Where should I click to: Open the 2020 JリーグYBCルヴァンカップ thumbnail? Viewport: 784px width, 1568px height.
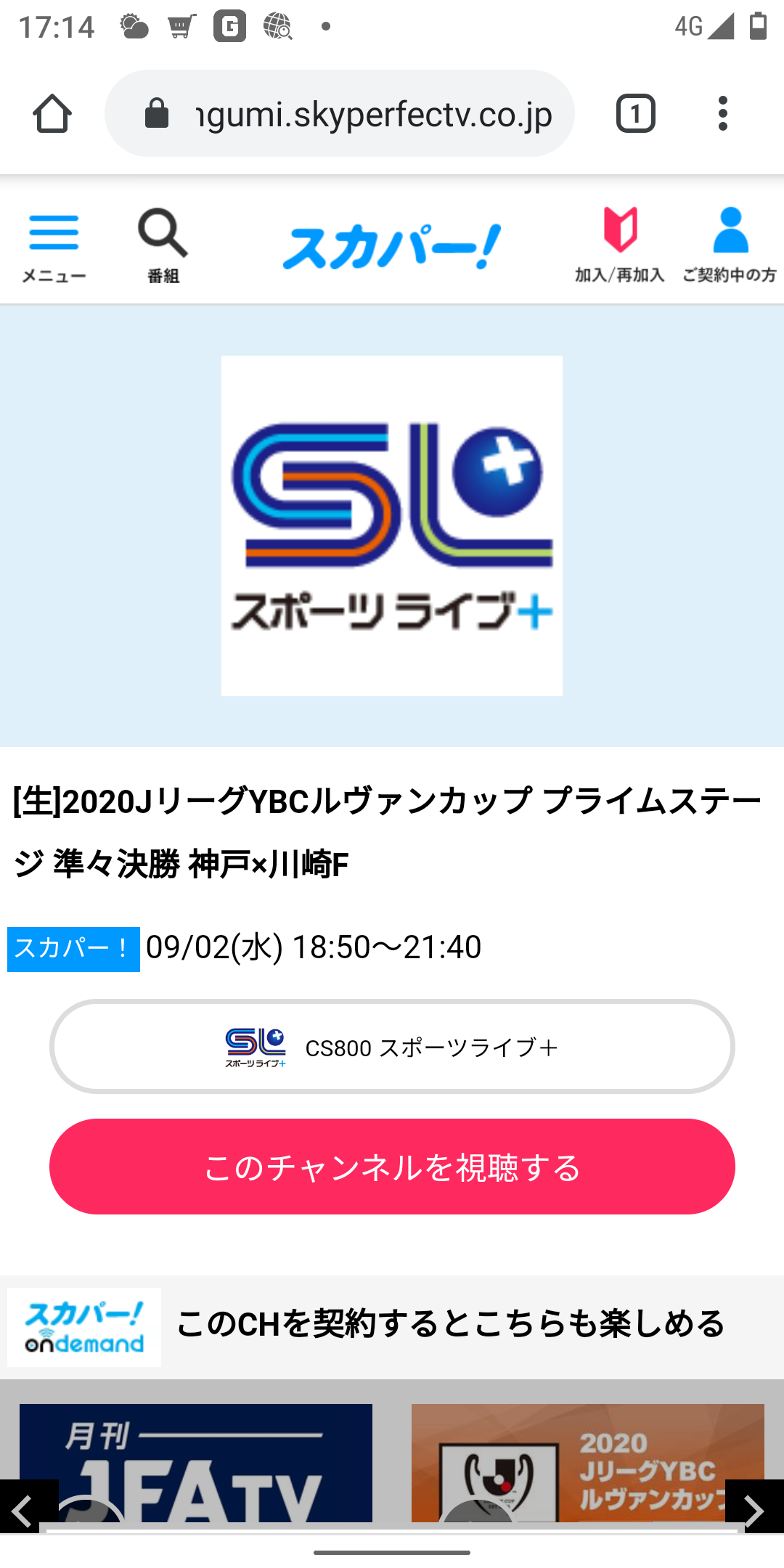point(588,1463)
